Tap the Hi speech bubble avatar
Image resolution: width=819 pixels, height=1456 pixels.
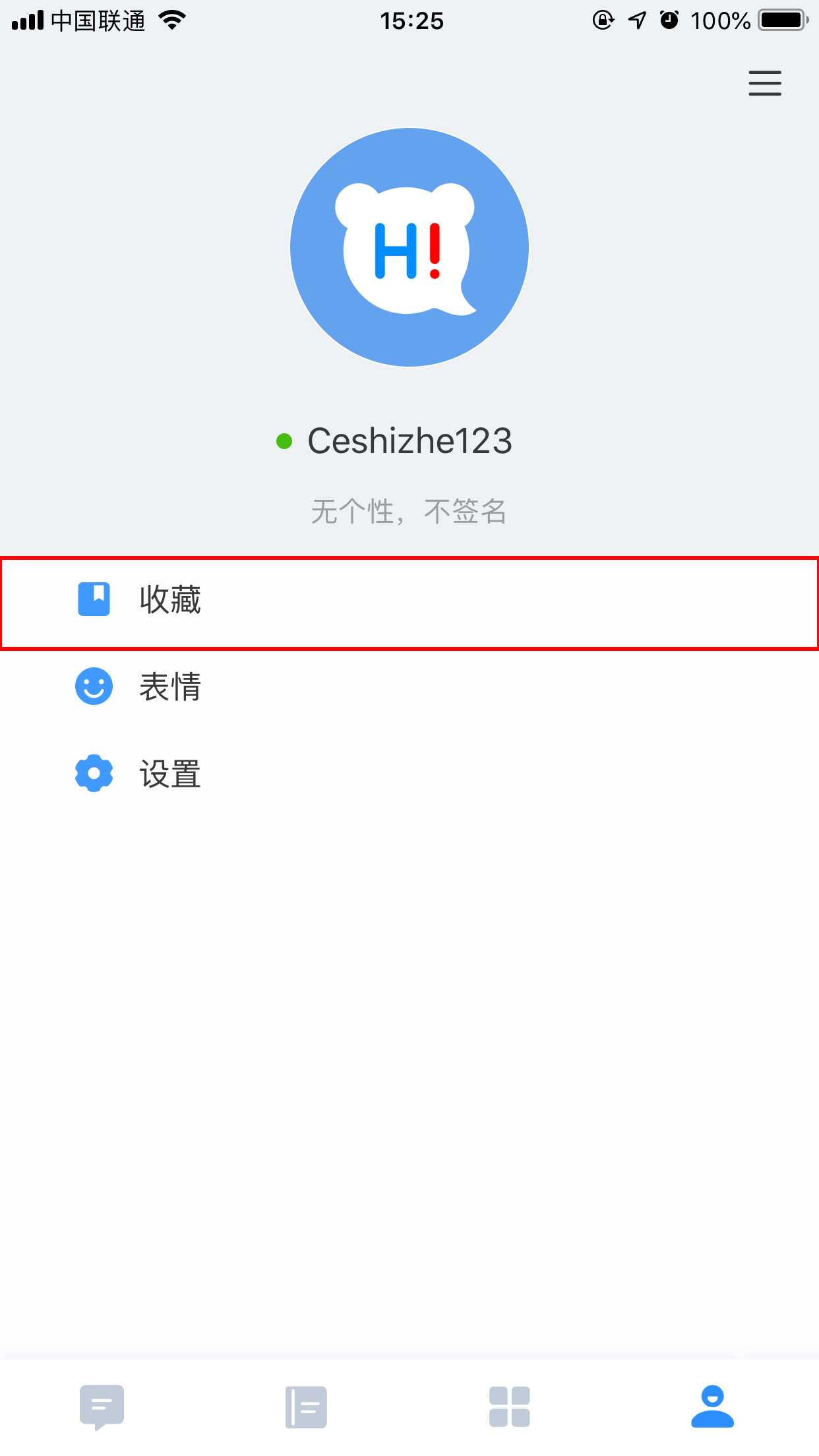point(409,246)
